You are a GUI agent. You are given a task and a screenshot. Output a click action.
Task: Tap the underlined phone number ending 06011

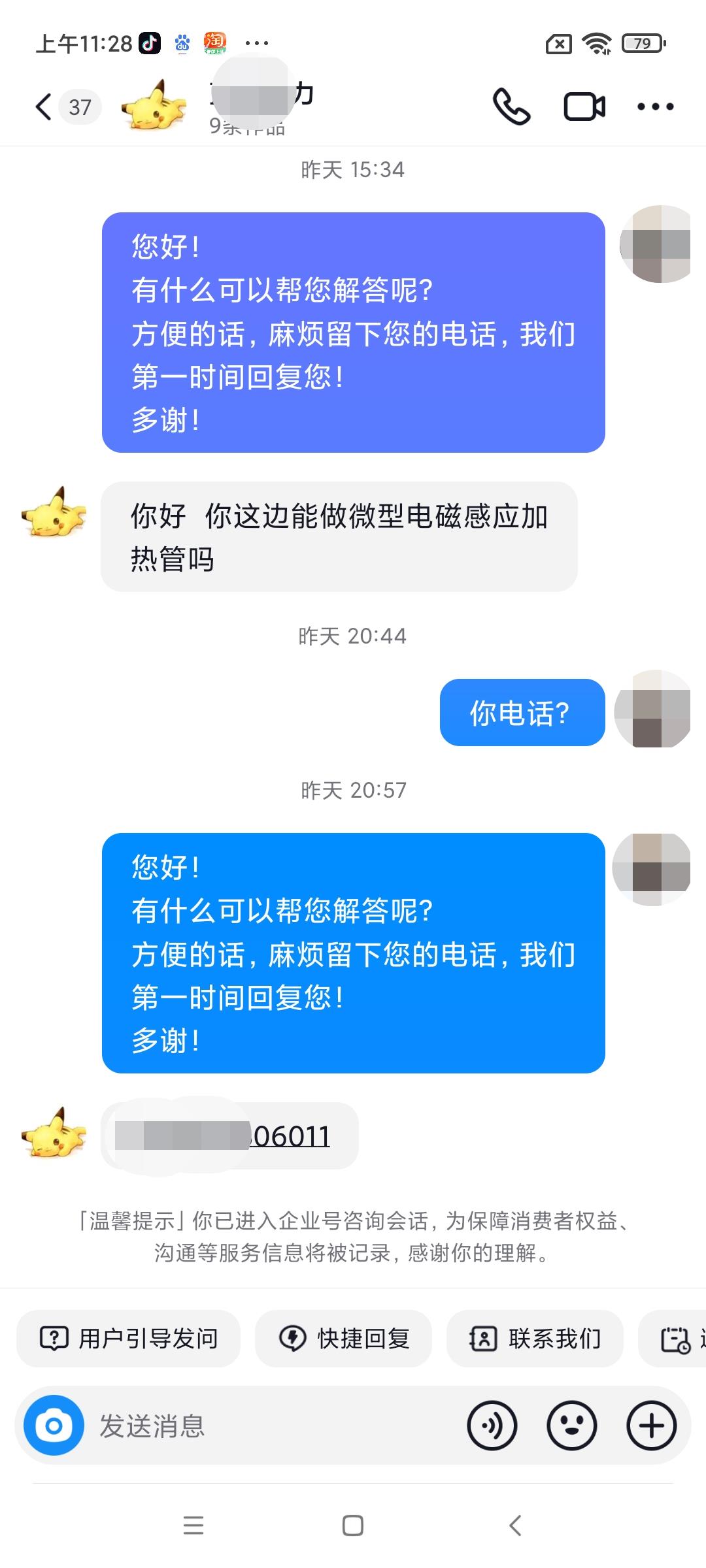click(x=289, y=1137)
